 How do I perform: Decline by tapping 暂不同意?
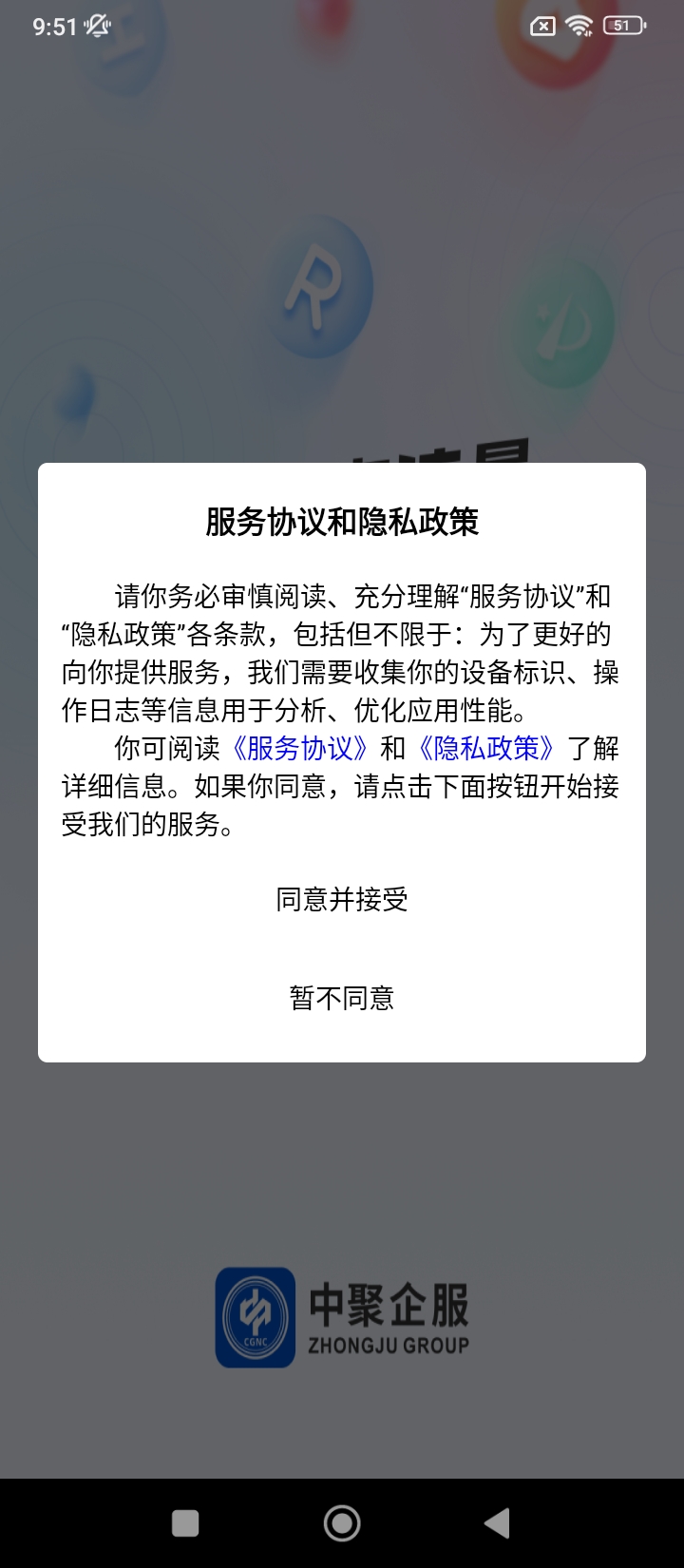[x=342, y=998]
